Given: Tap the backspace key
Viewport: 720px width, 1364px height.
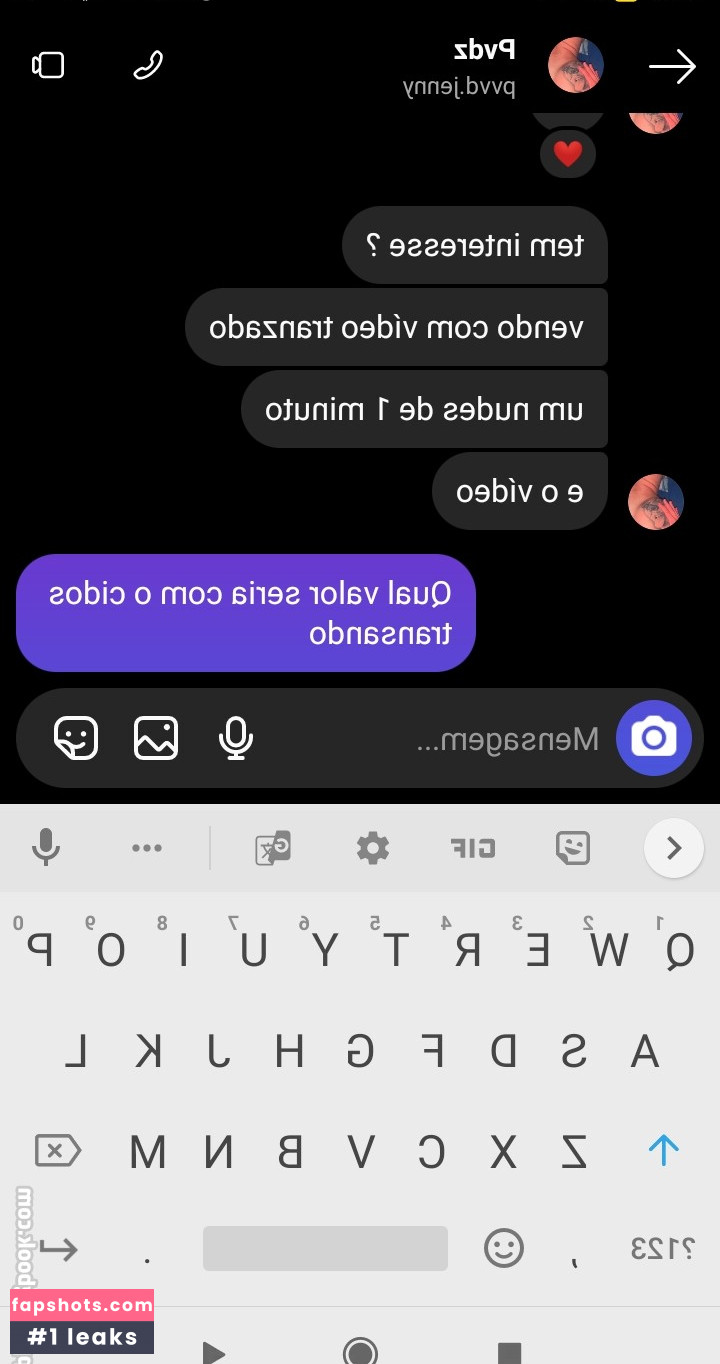Looking at the screenshot, I should pos(58,1151).
